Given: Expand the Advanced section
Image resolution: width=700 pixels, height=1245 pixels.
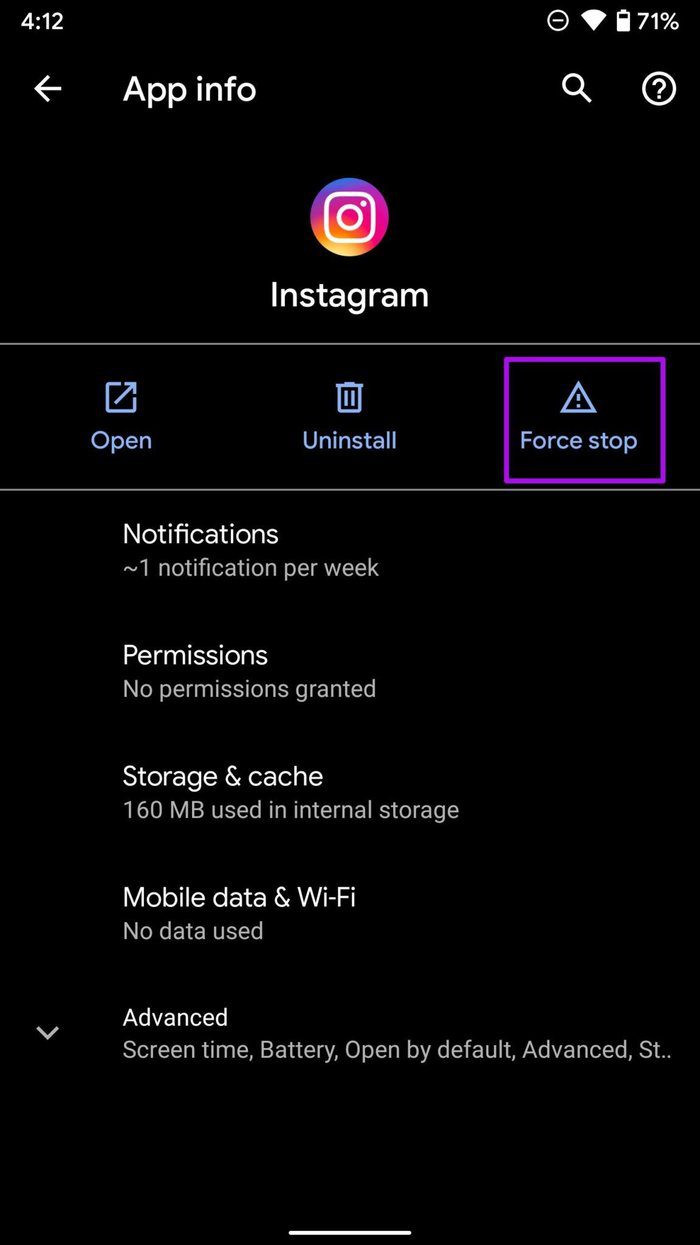Looking at the screenshot, I should point(350,1033).
